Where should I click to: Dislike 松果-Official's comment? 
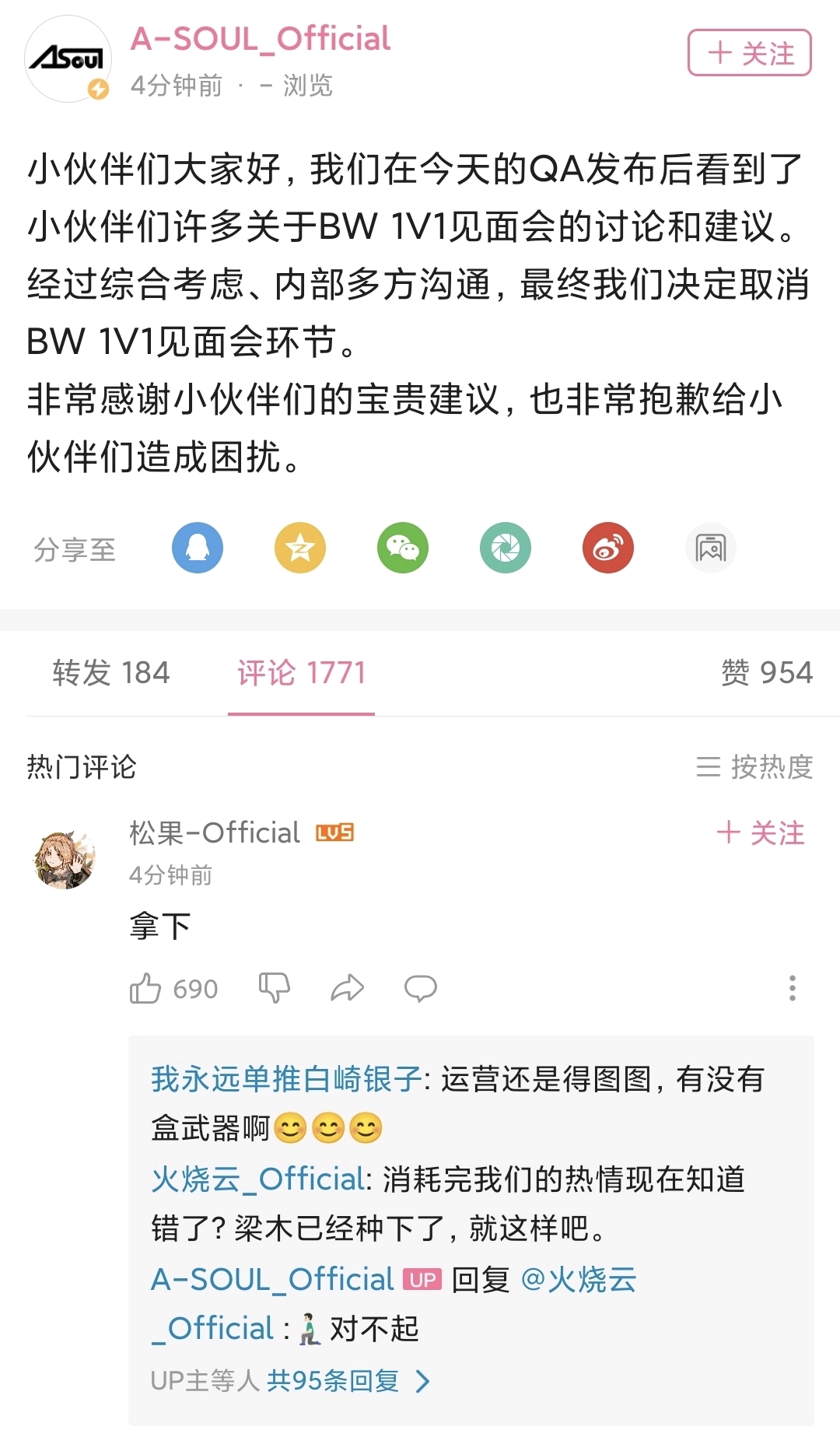click(x=274, y=988)
